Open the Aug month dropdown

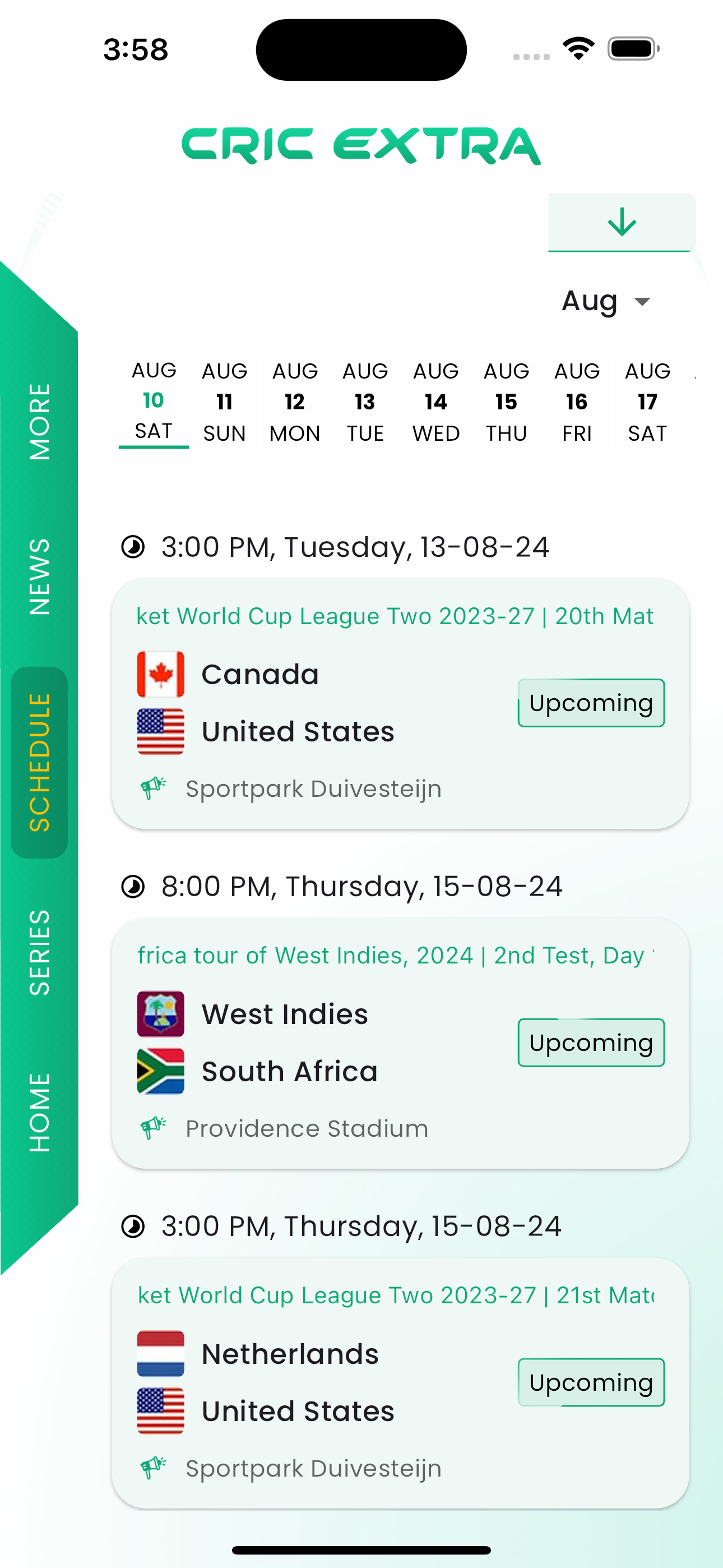pyautogui.click(x=606, y=301)
